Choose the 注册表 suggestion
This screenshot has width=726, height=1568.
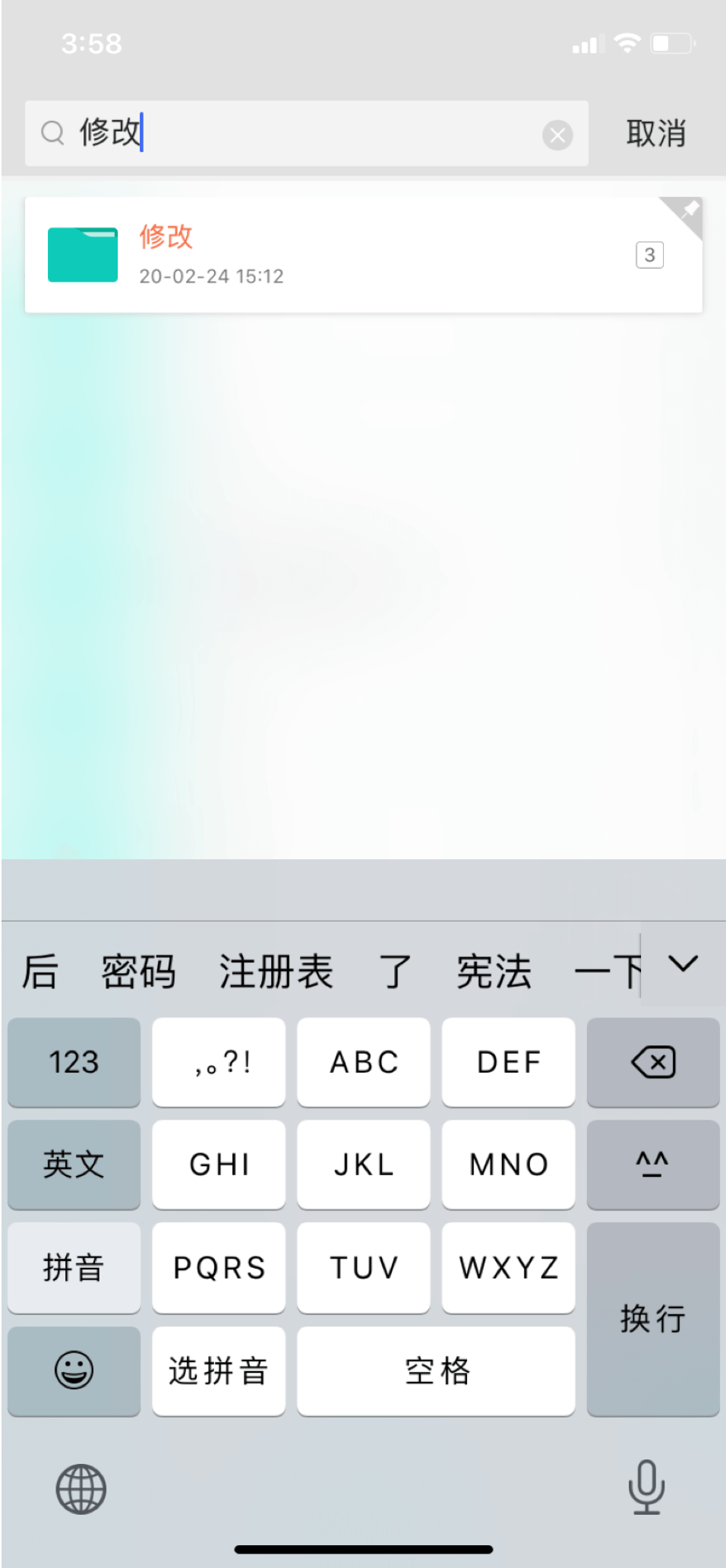[276, 971]
